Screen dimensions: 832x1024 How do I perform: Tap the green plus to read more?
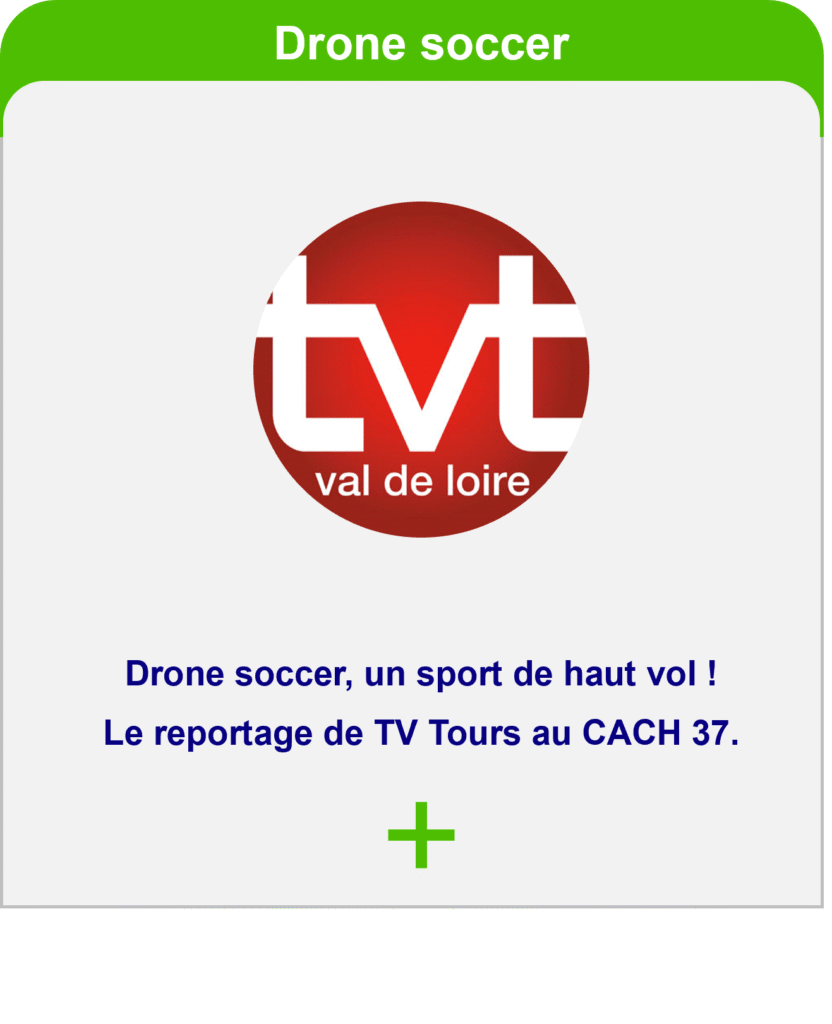(x=421, y=834)
